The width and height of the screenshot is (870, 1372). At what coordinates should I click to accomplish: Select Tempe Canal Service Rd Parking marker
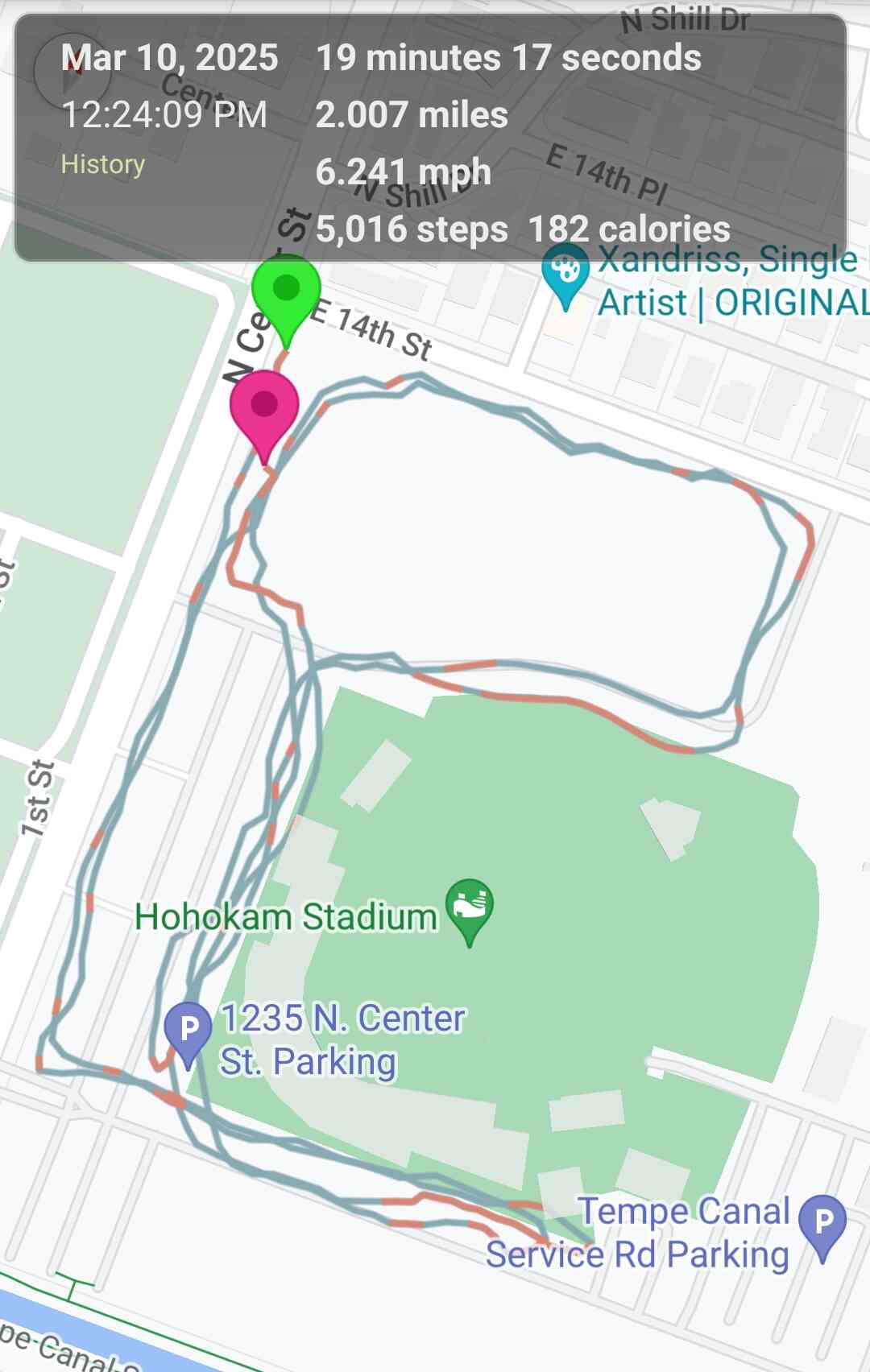pyautogui.click(x=822, y=1223)
